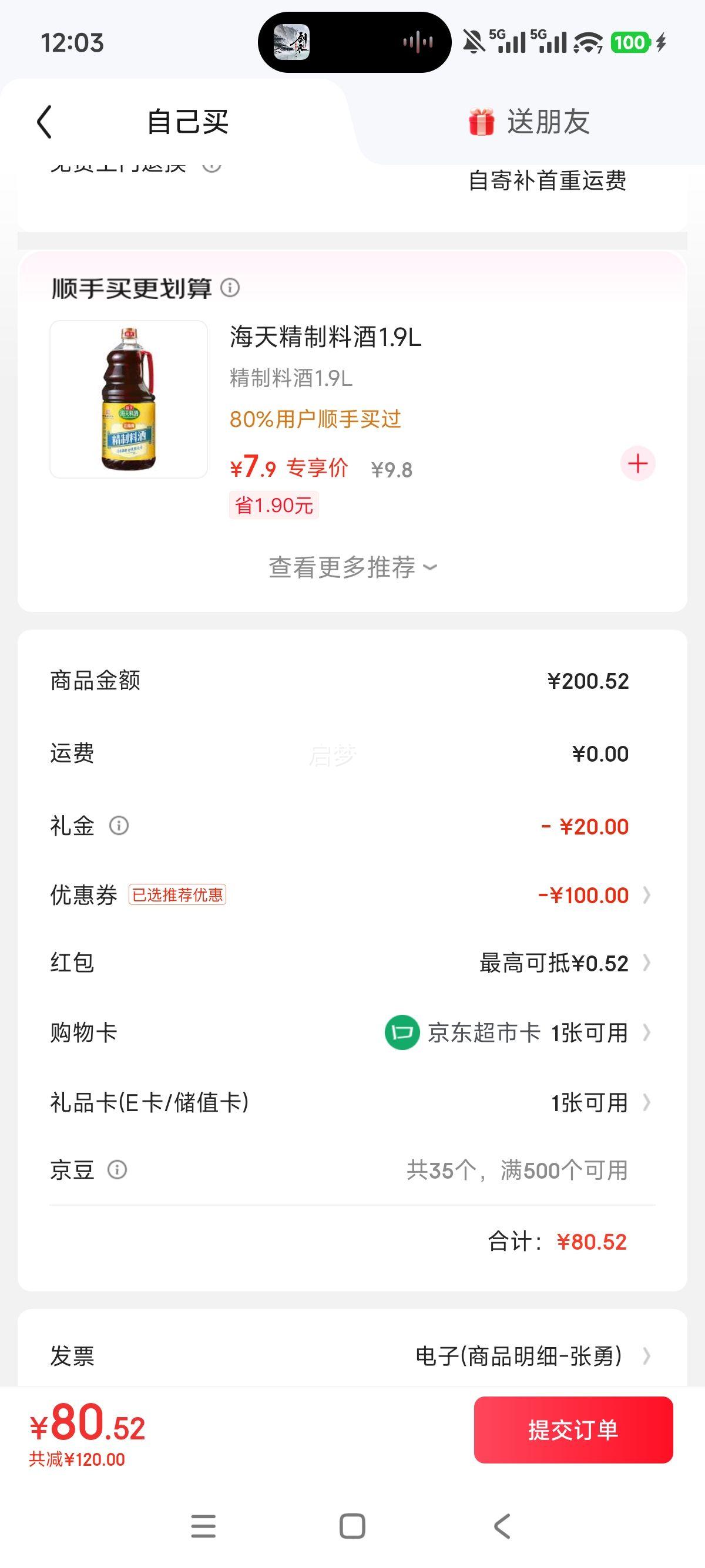Expand 查看更多推荐 to see more recommendations

click(352, 567)
